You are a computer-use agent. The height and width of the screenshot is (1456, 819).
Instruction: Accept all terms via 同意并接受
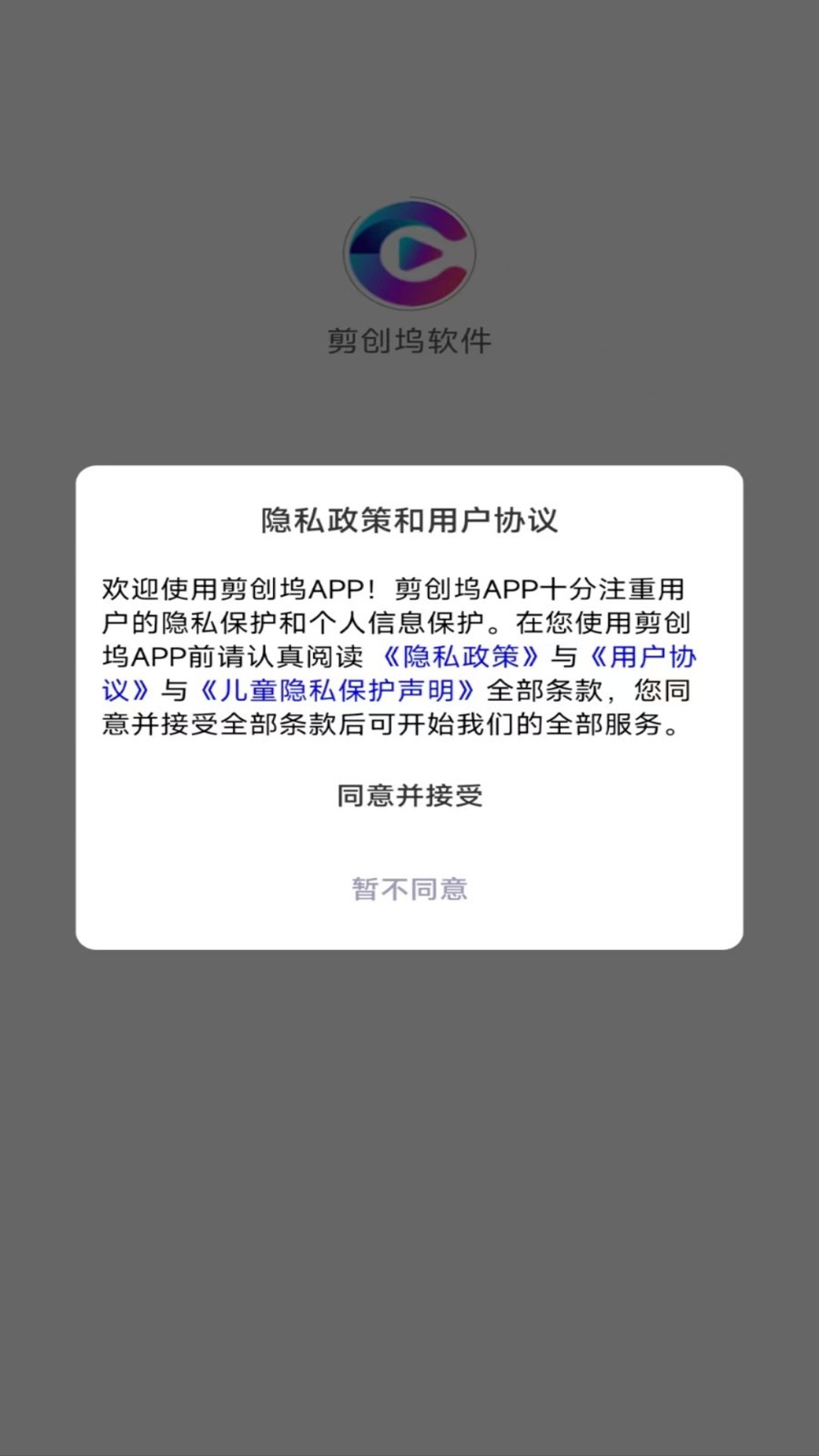coord(409,794)
